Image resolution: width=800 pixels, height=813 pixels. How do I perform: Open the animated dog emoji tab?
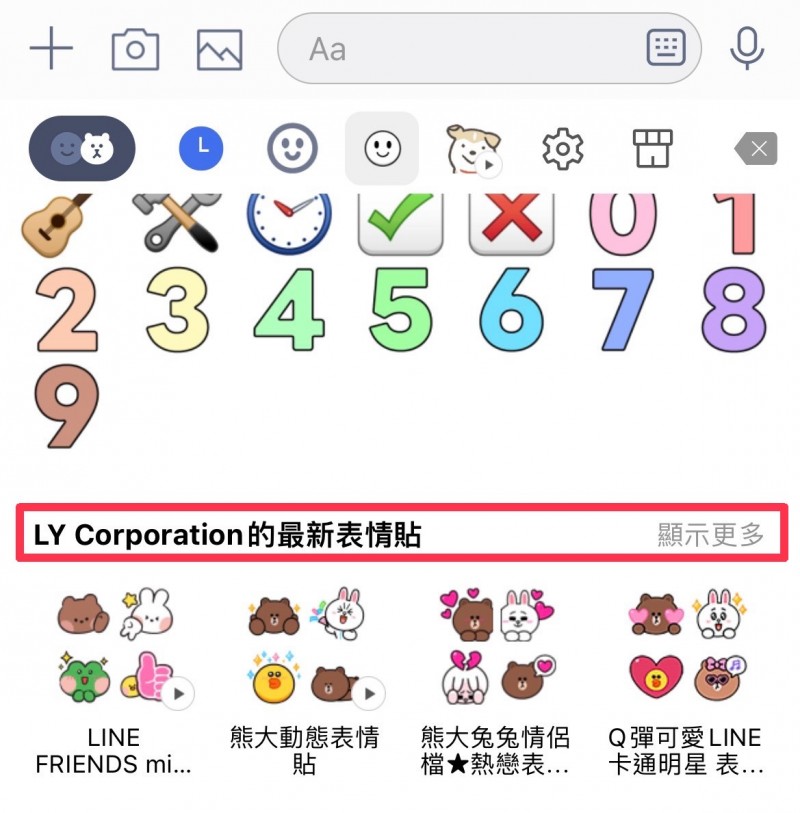[473, 149]
